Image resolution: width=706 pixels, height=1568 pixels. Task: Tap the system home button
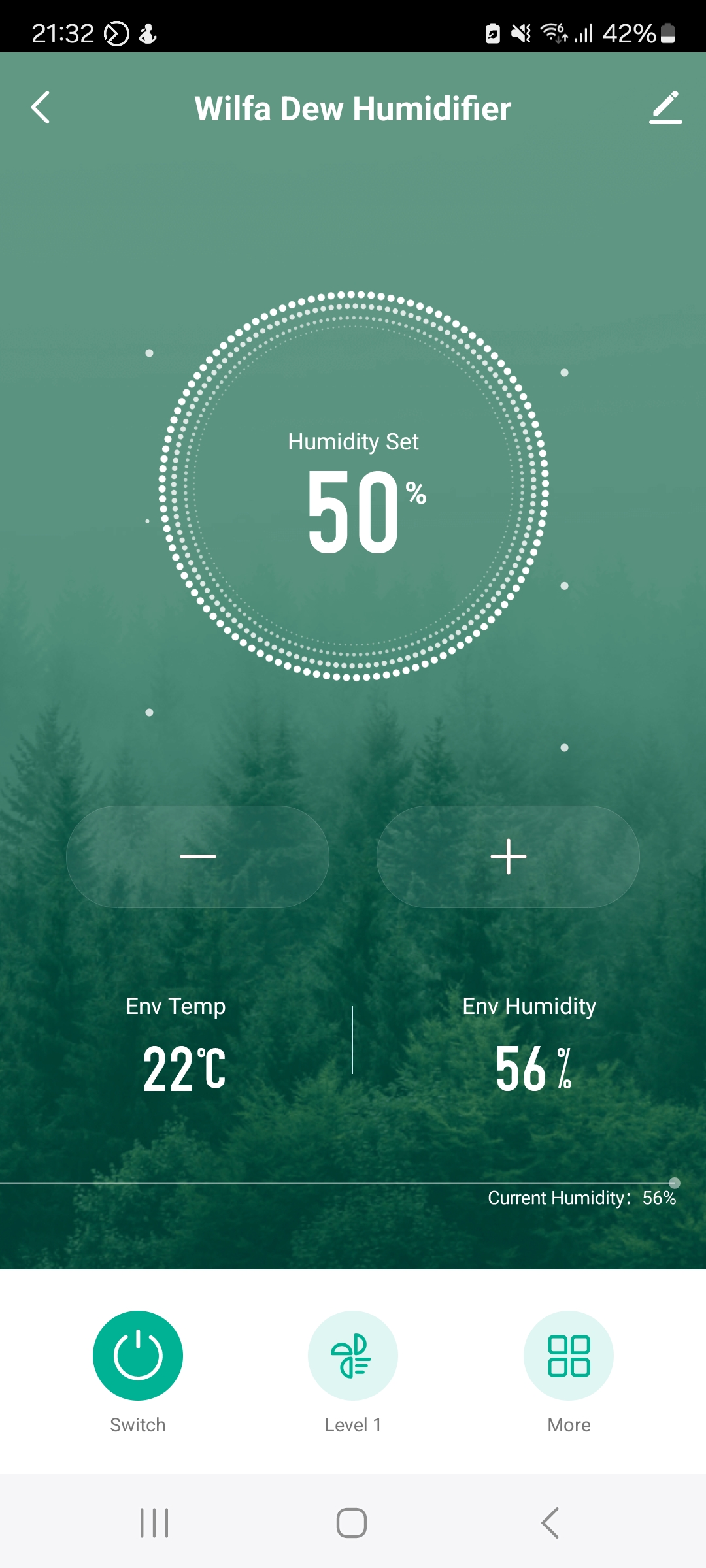tap(352, 1523)
